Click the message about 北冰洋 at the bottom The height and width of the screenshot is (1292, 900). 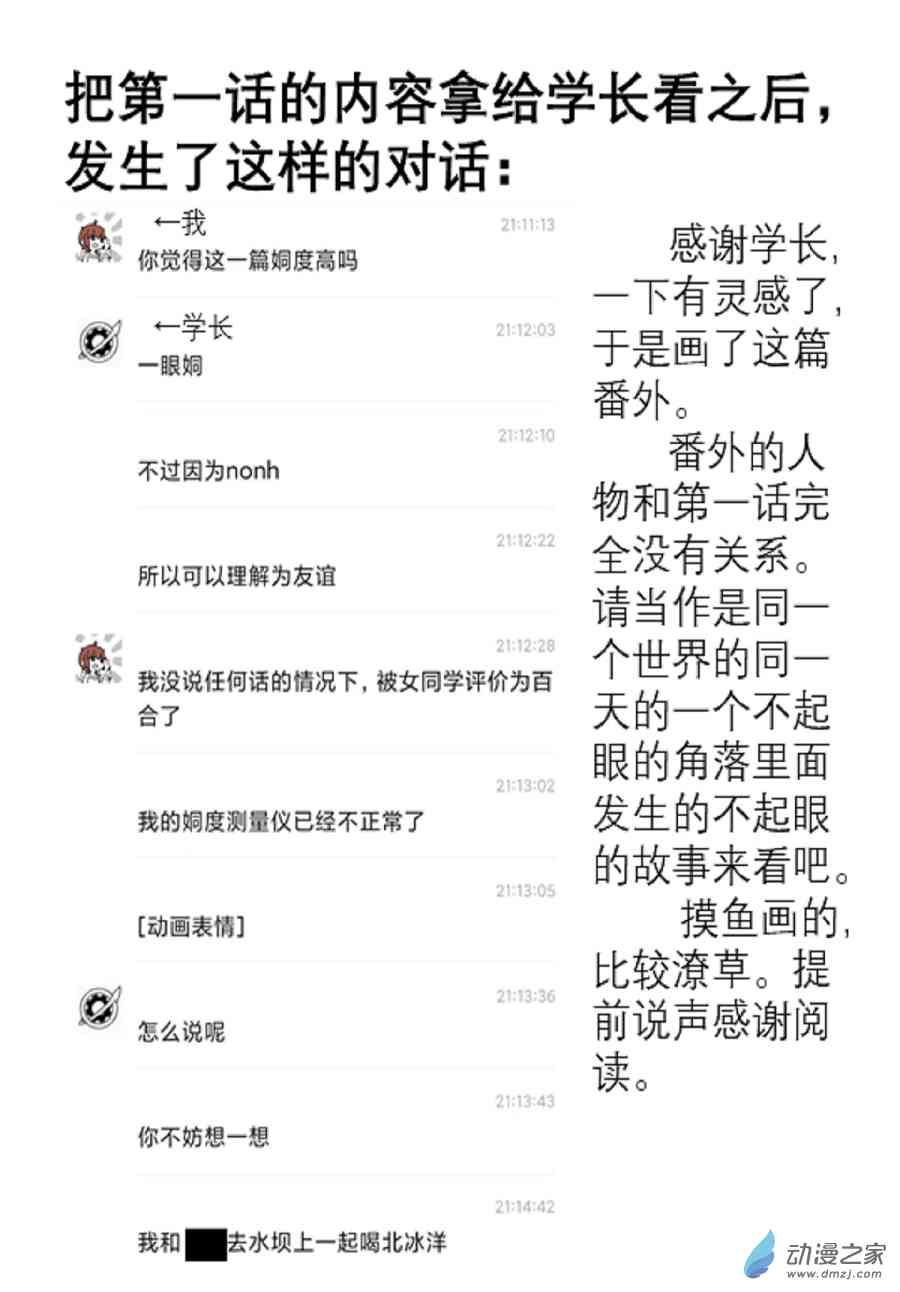290,1243
